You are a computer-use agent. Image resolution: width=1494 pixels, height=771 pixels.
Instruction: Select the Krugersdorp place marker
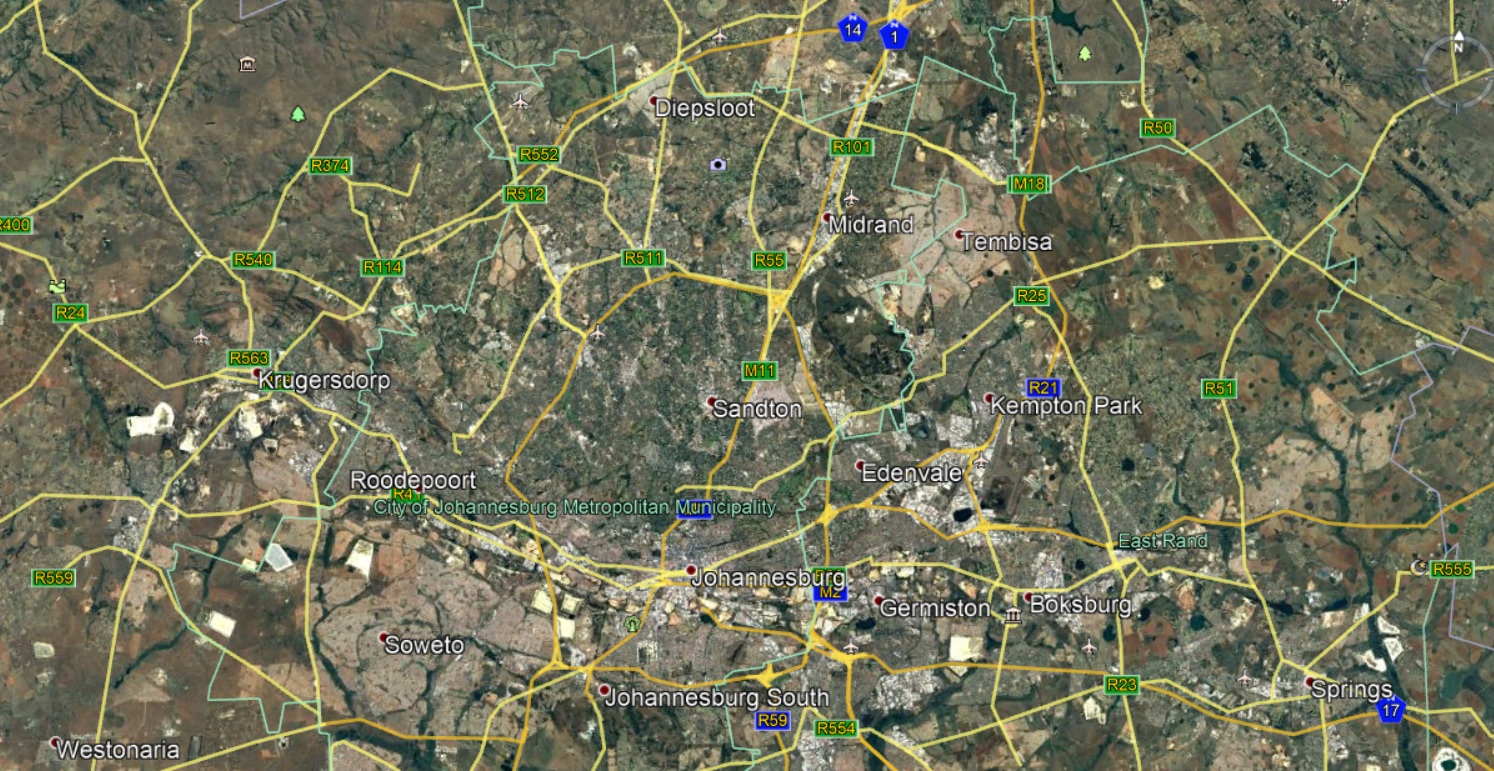257,373
